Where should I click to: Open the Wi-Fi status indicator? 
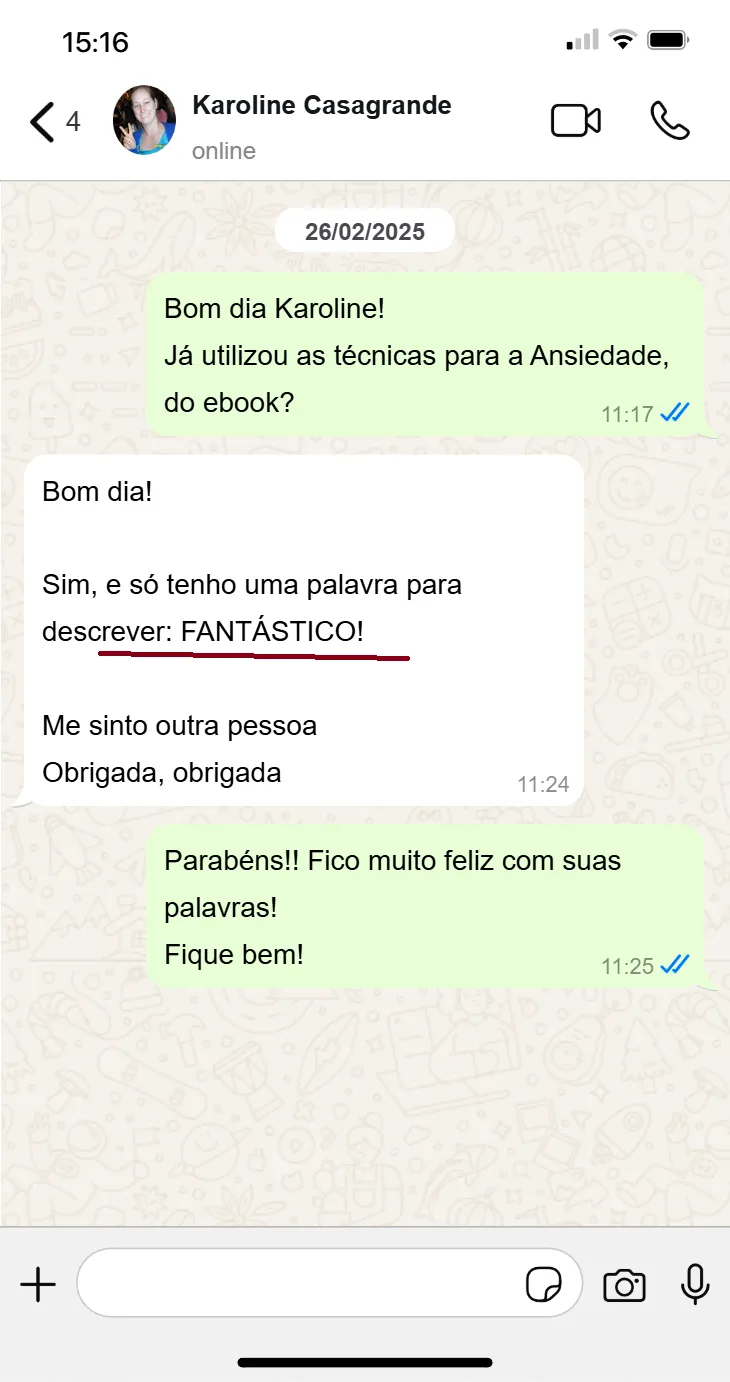coord(625,39)
